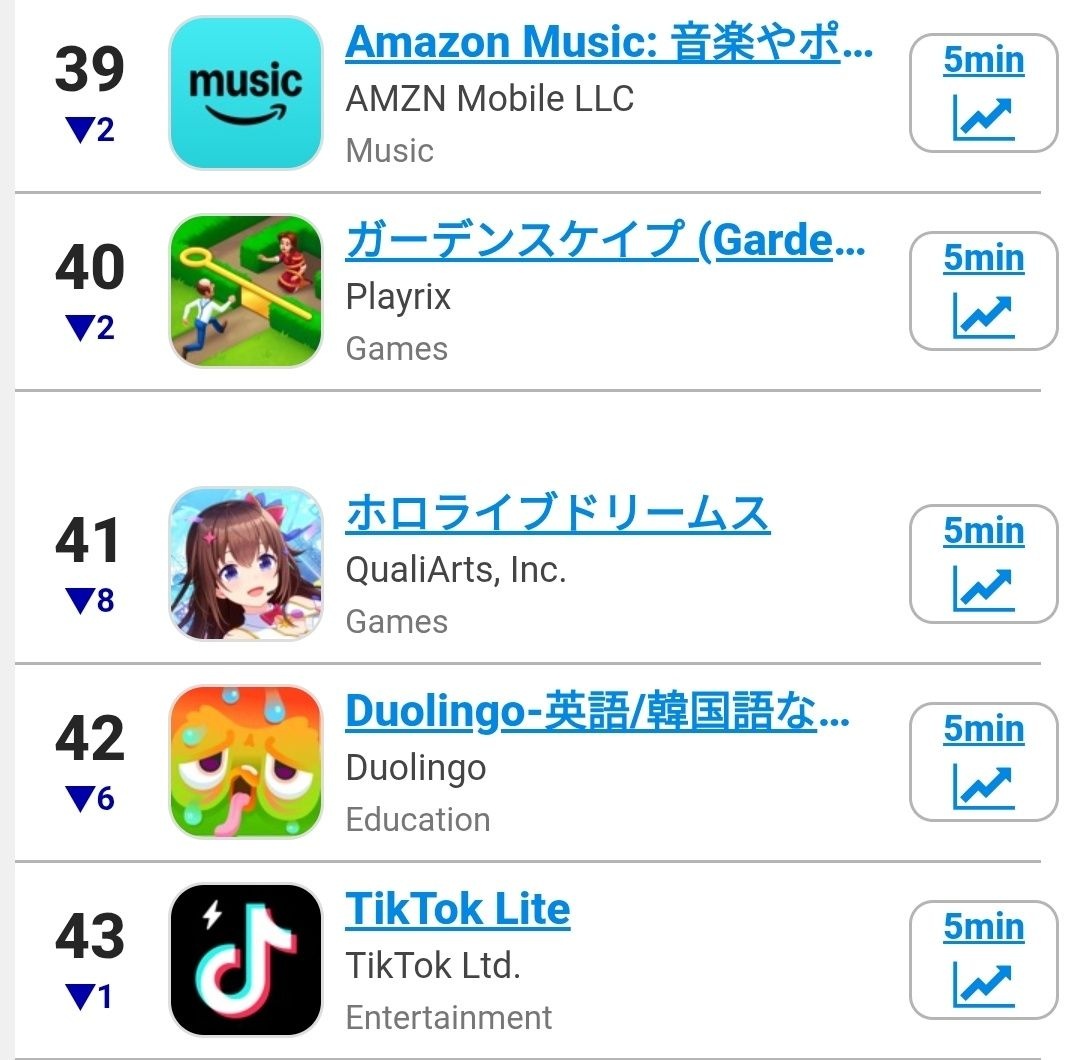Show 5min chart for ホロライブドリームス
The height and width of the screenshot is (1060, 1065).
pos(983,564)
